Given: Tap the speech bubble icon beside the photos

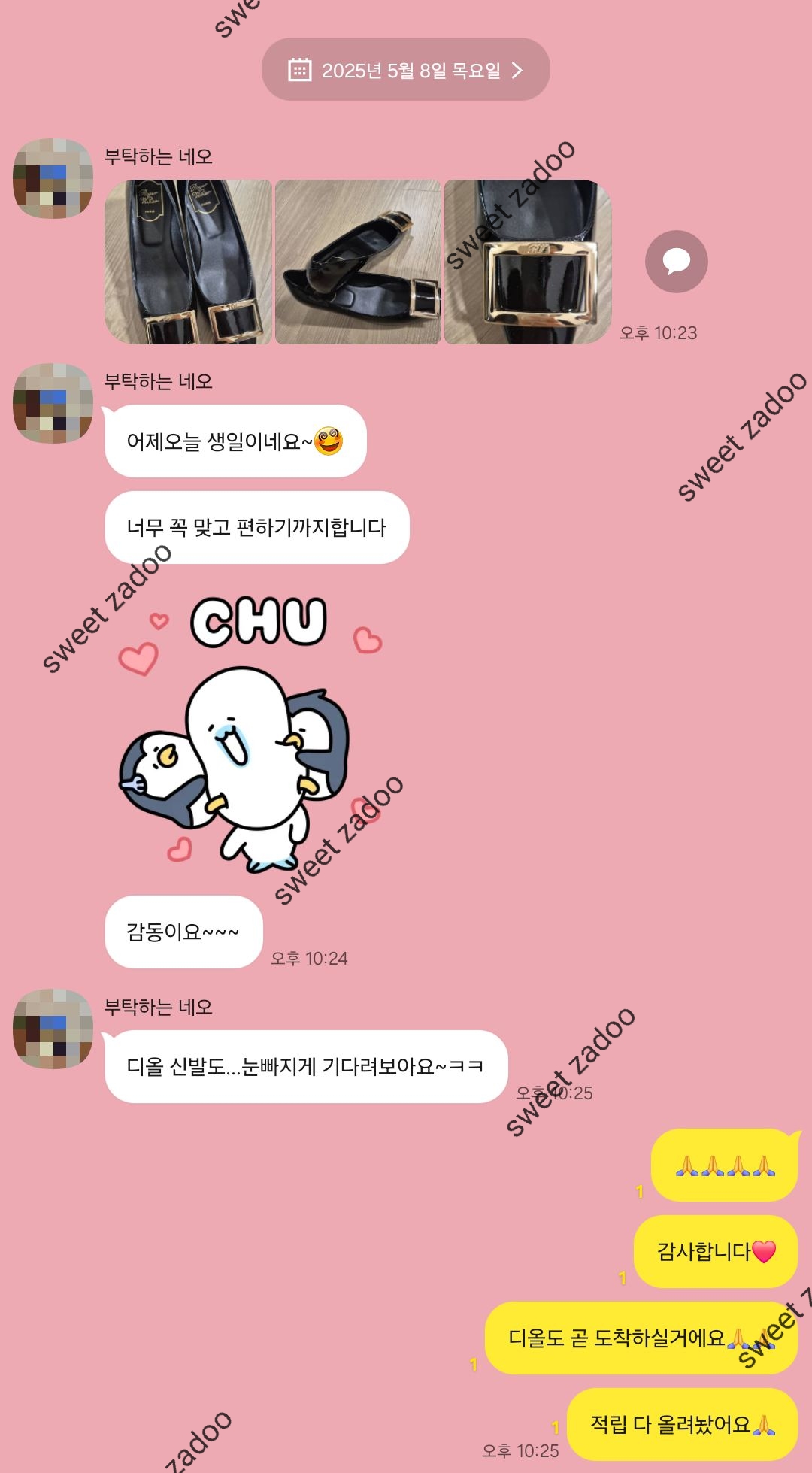Looking at the screenshot, I should (676, 261).
